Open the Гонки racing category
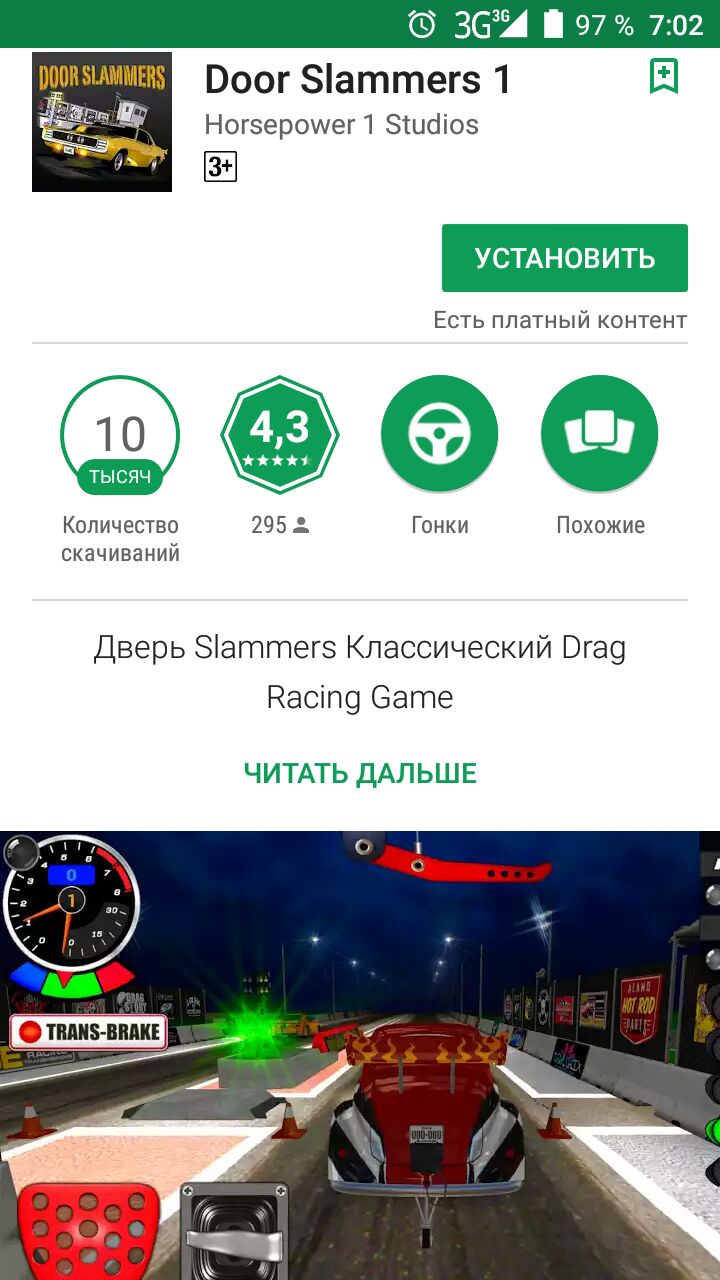The height and width of the screenshot is (1280, 720). coord(440,435)
